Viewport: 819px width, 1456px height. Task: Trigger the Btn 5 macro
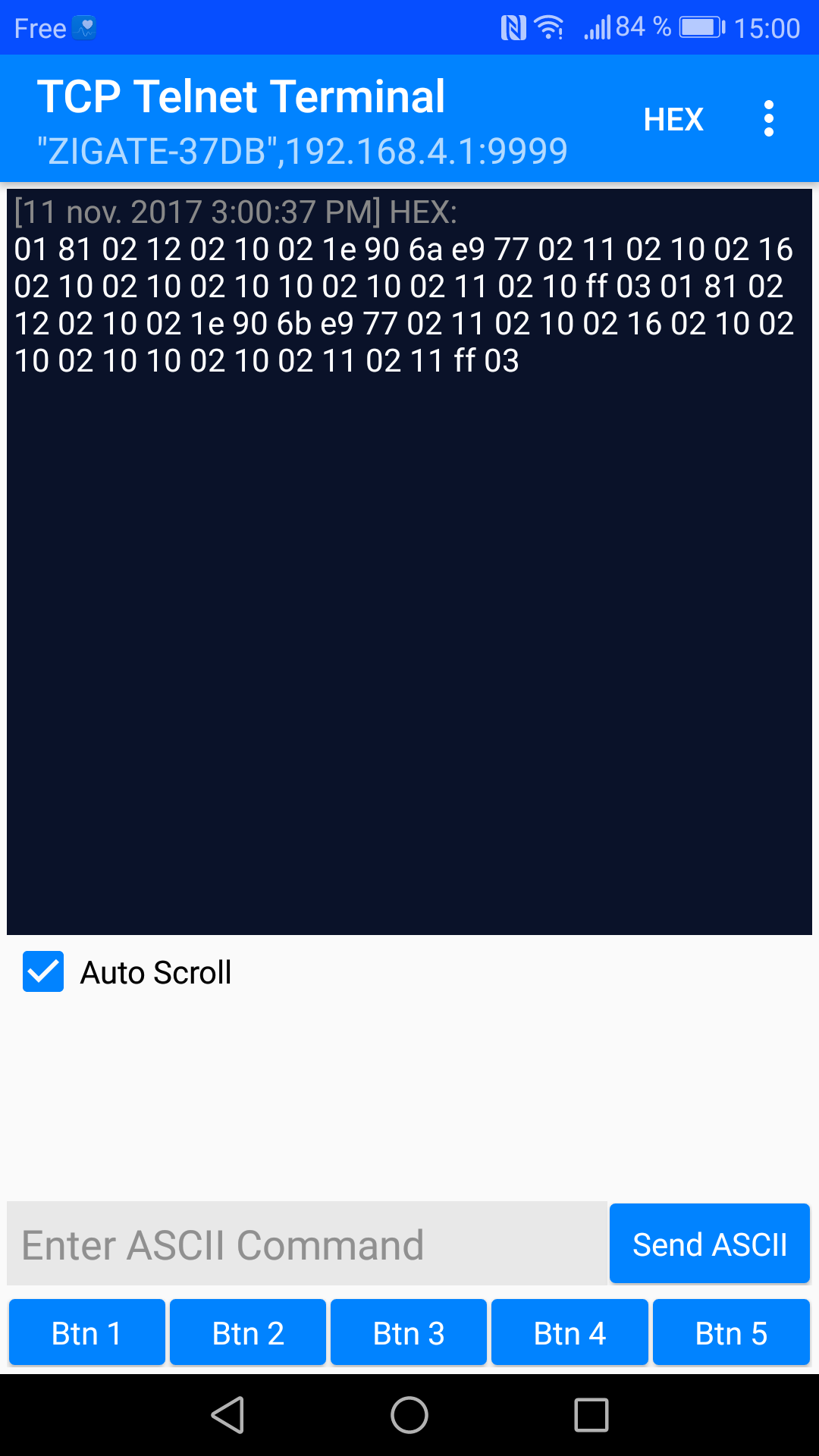tap(731, 1332)
